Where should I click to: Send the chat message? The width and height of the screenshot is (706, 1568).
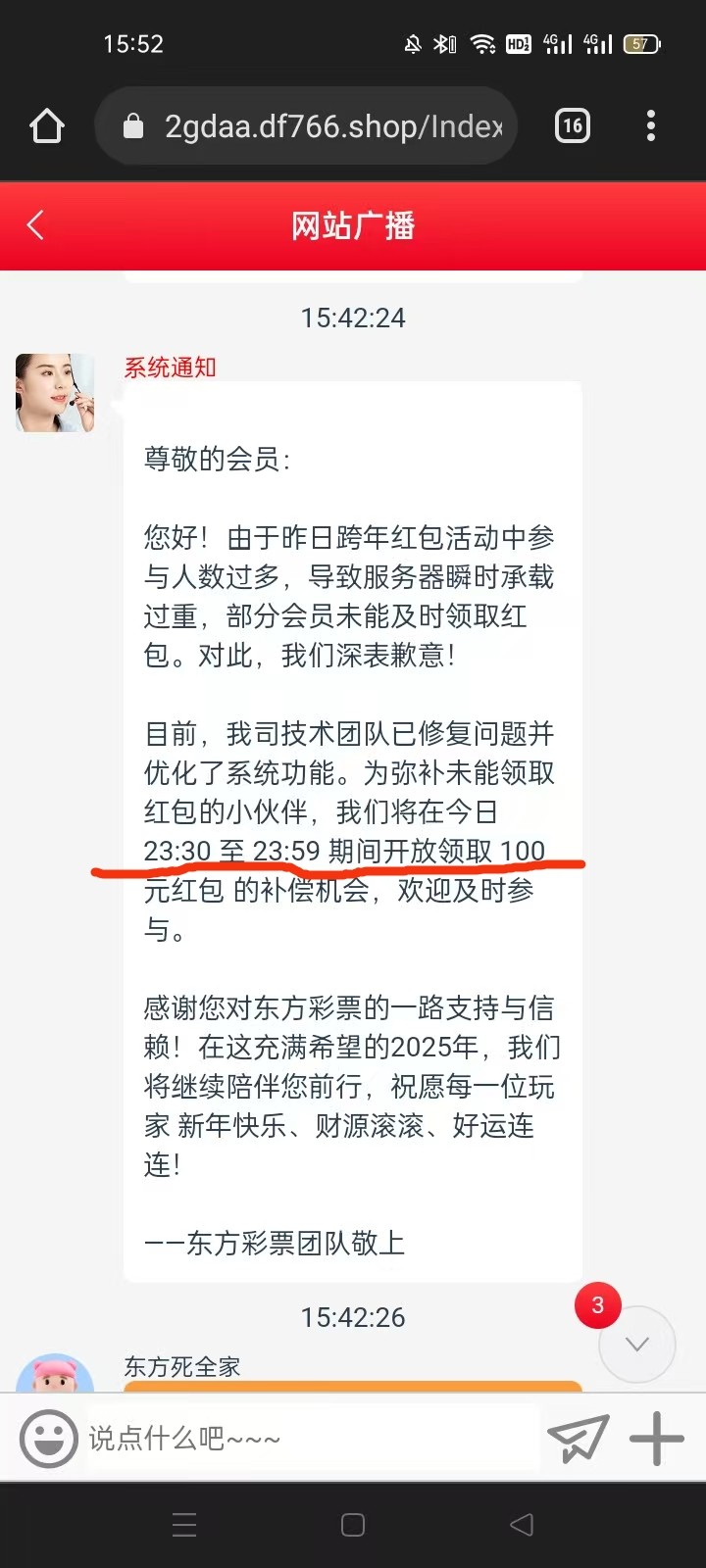point(578,1438)
